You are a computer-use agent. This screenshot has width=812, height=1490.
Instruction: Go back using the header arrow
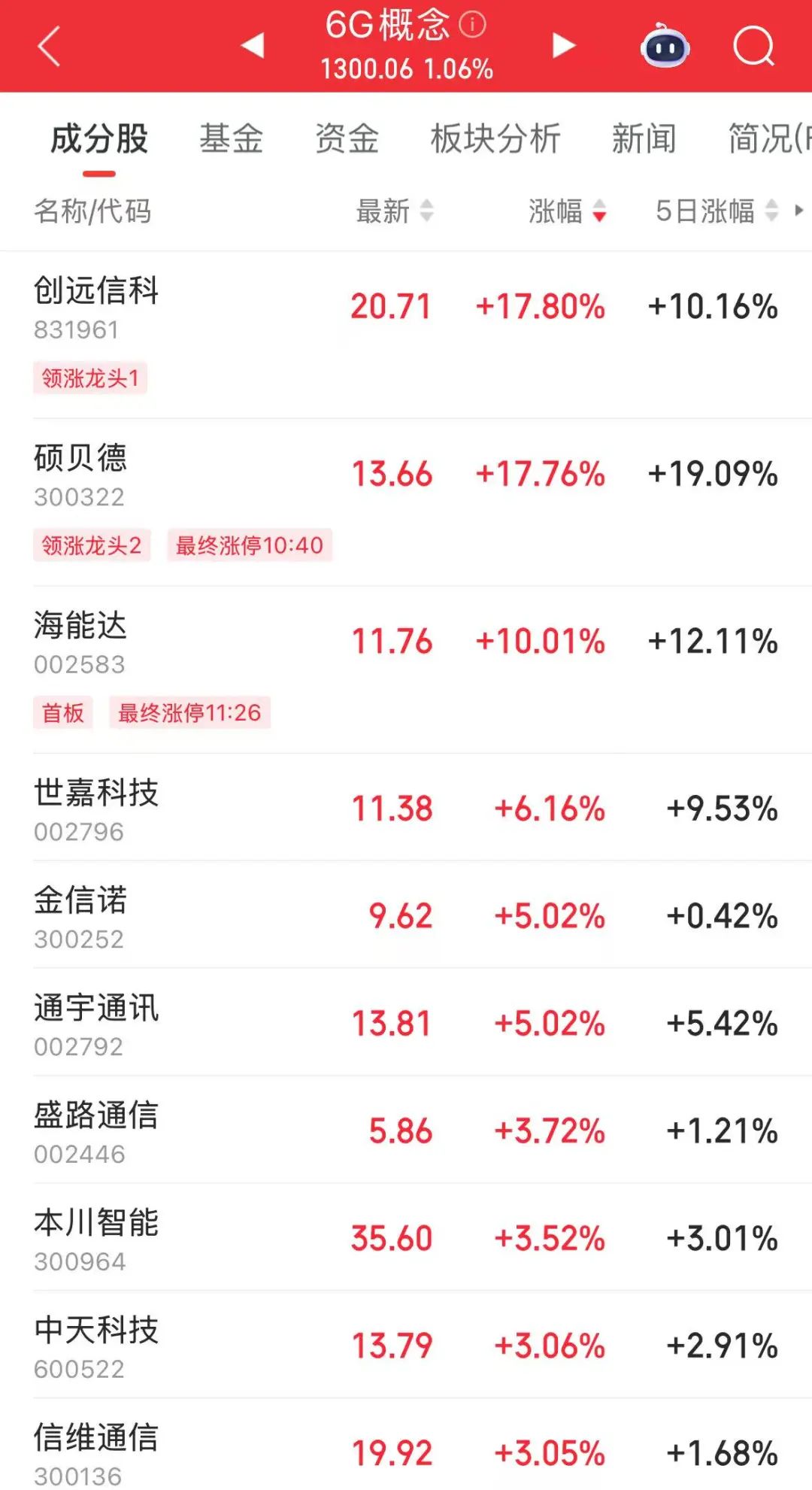tap(49, 47)
